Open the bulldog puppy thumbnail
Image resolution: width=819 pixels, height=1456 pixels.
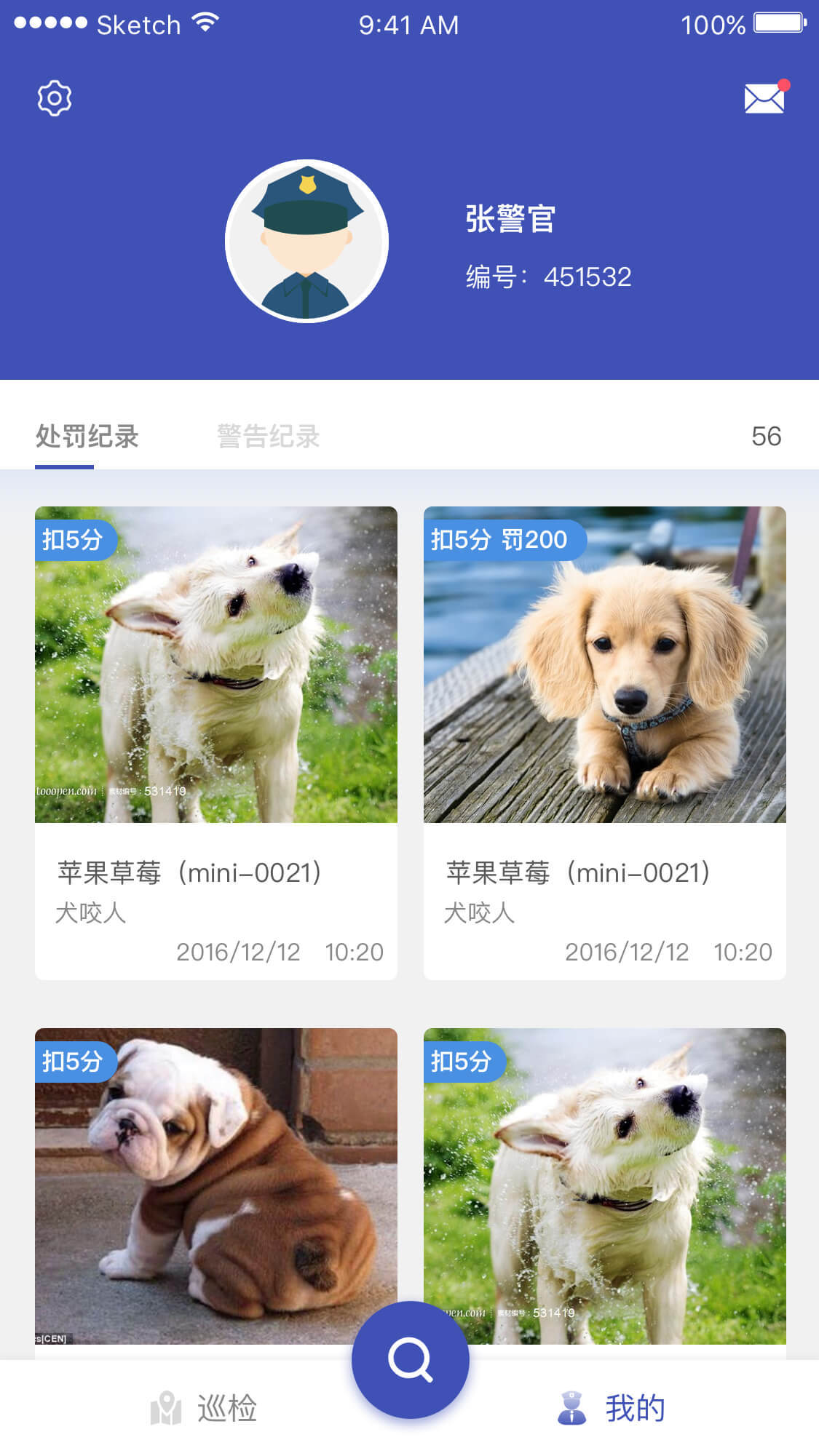[x=215, y=1193]
